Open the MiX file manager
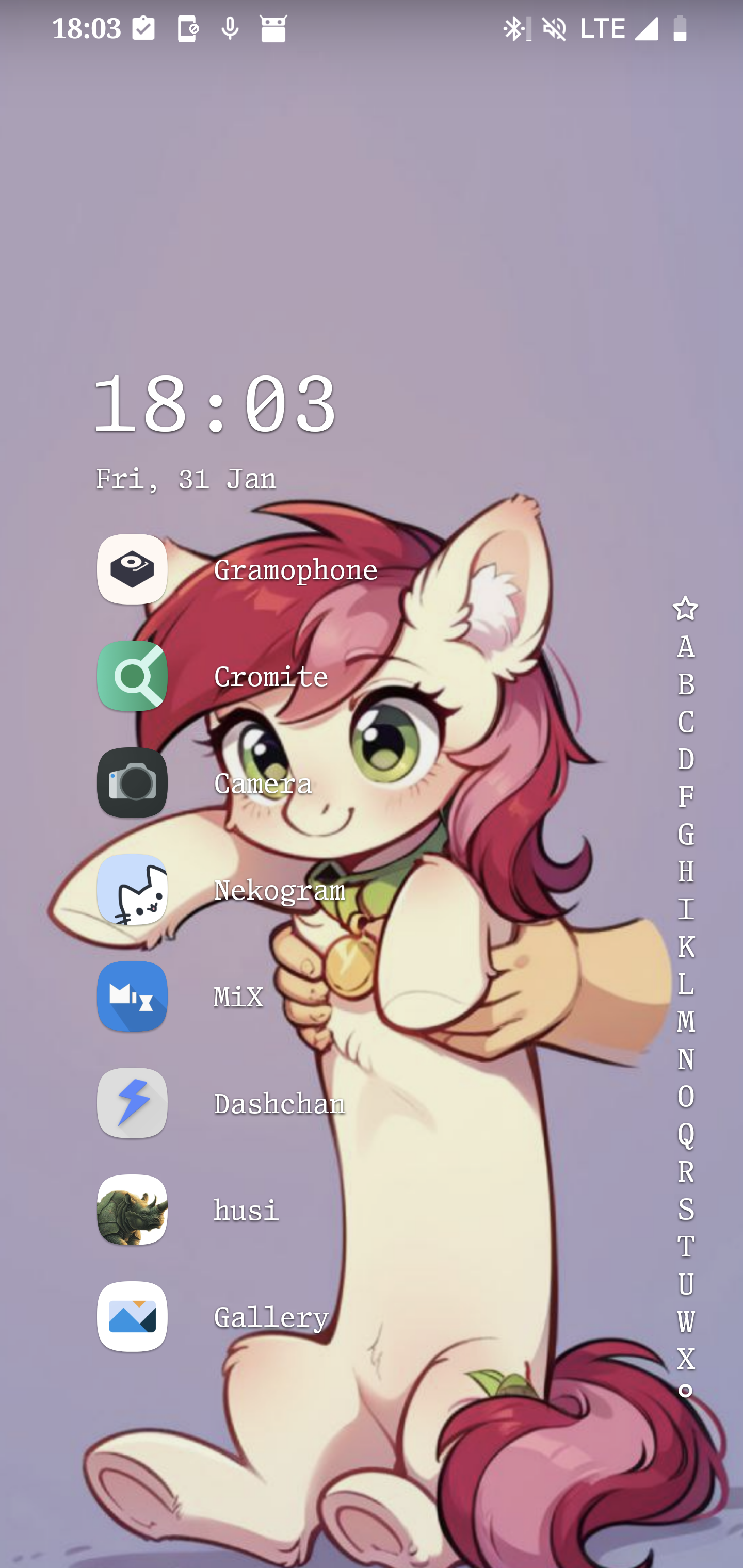Image resolution: width=743 pixels, height=1568 pixels. click(181, 997)
